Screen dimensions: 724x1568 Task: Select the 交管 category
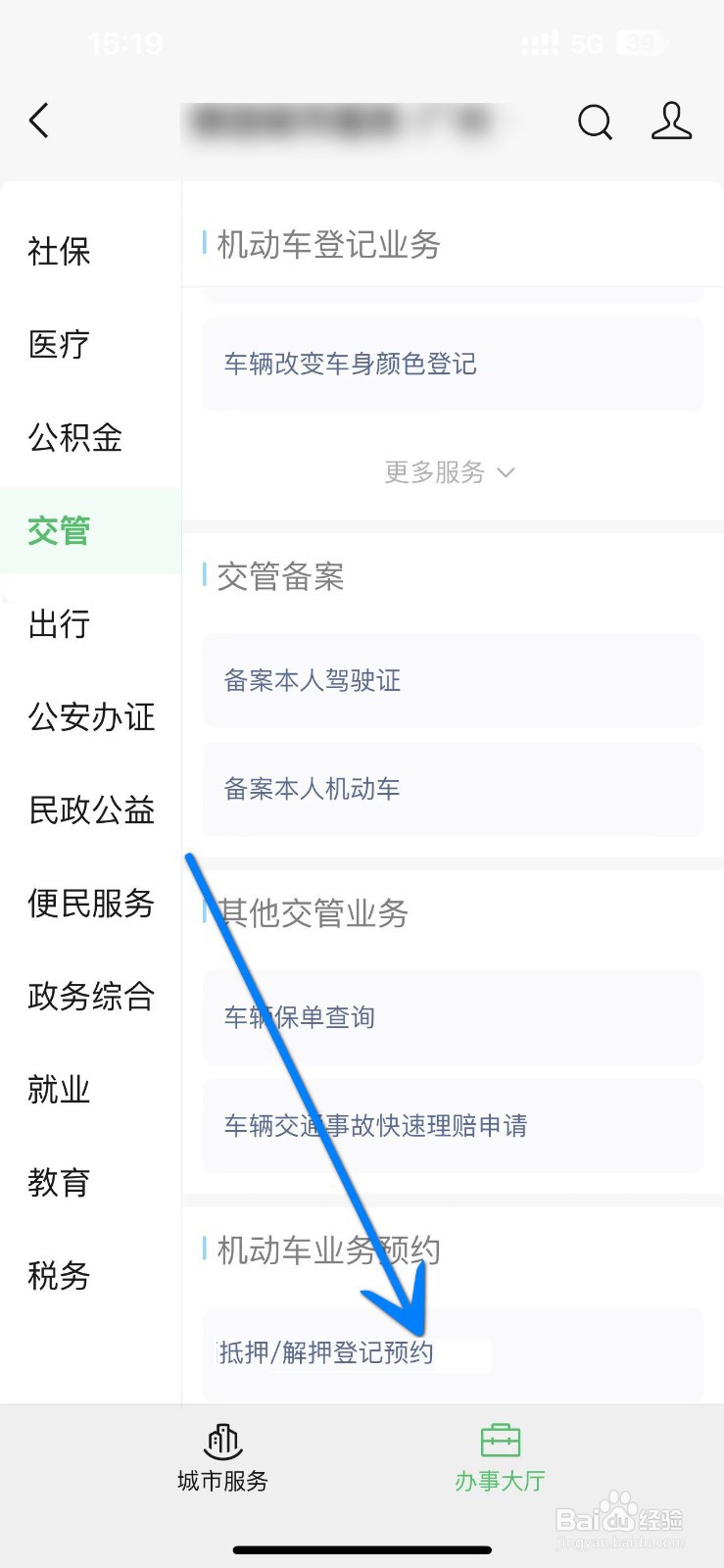(x=58, y=531)
